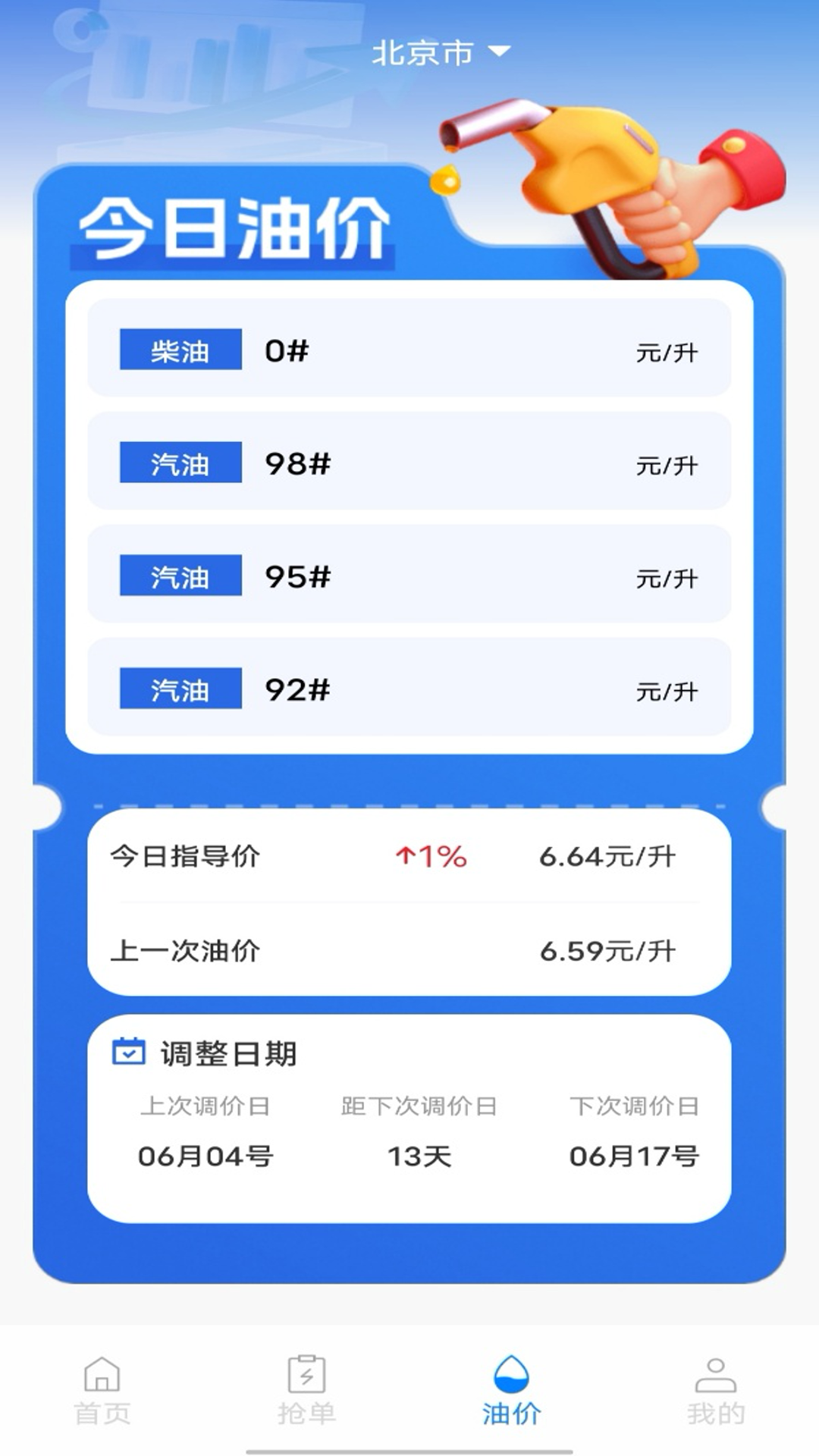This screenshot has height=1456, width=819.
Task: Select the 汽油 92# fuel badge
Action: (x=180, y=690)
